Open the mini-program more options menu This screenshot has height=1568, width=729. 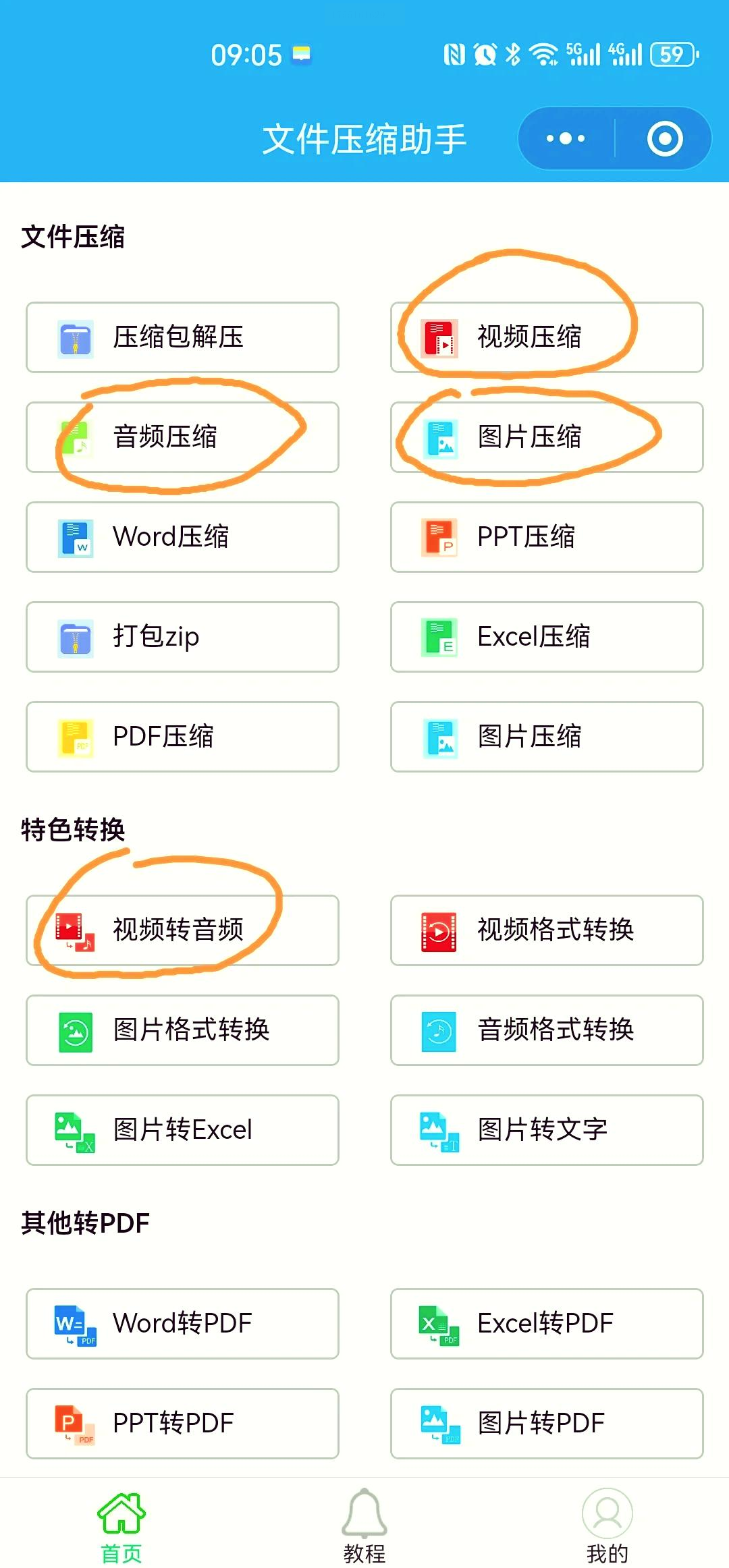[x=566, y=139]
